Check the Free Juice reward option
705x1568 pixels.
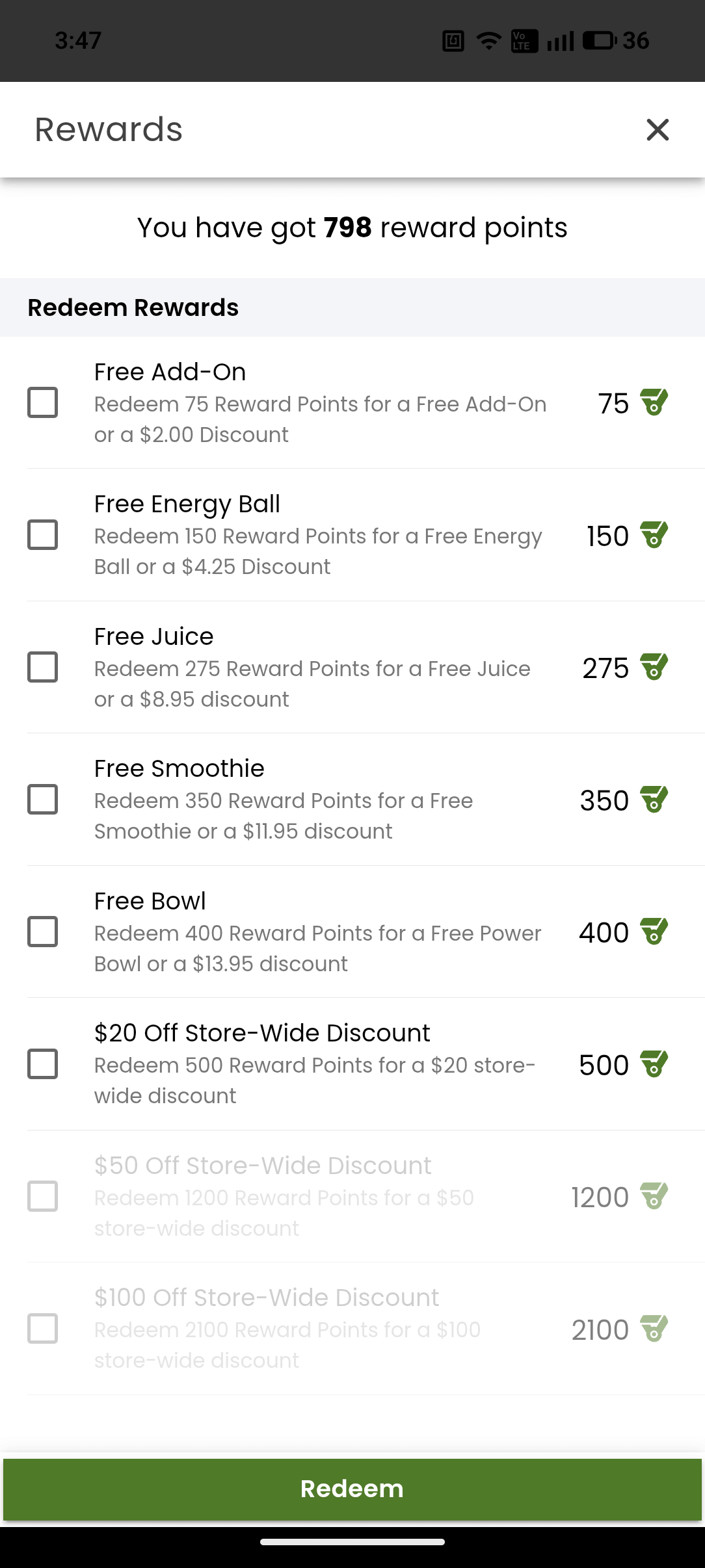coord(43,668)
